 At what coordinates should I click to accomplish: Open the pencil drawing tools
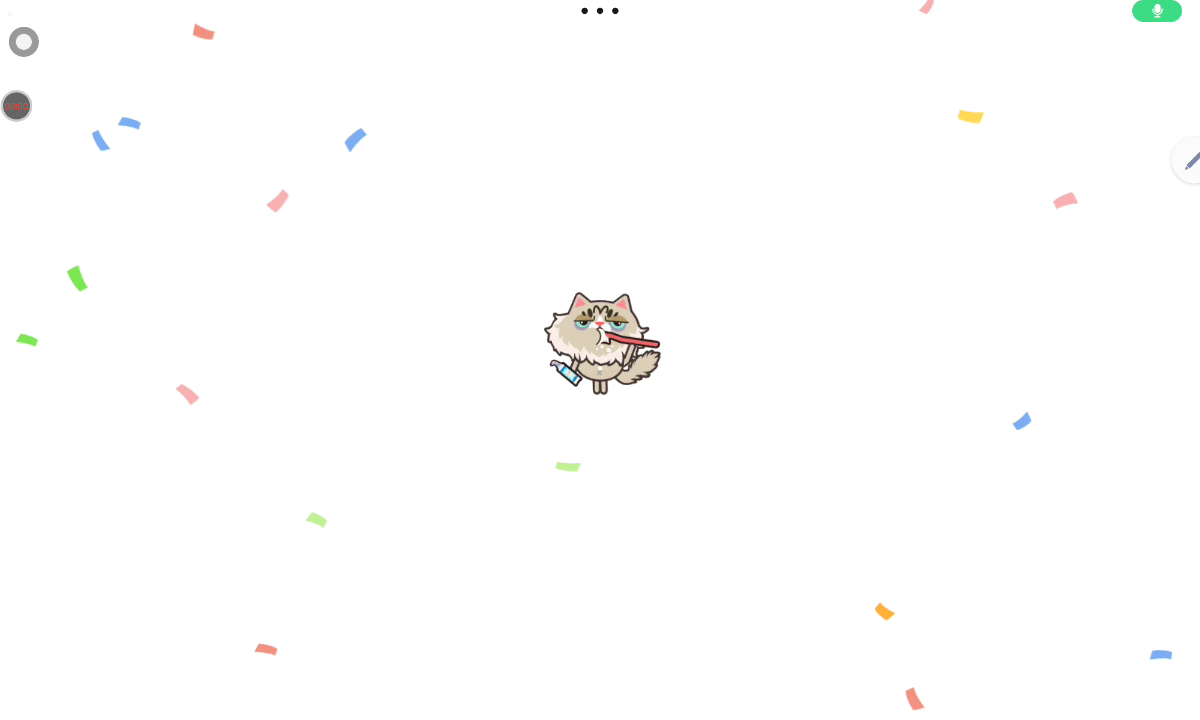(1190, 160)
